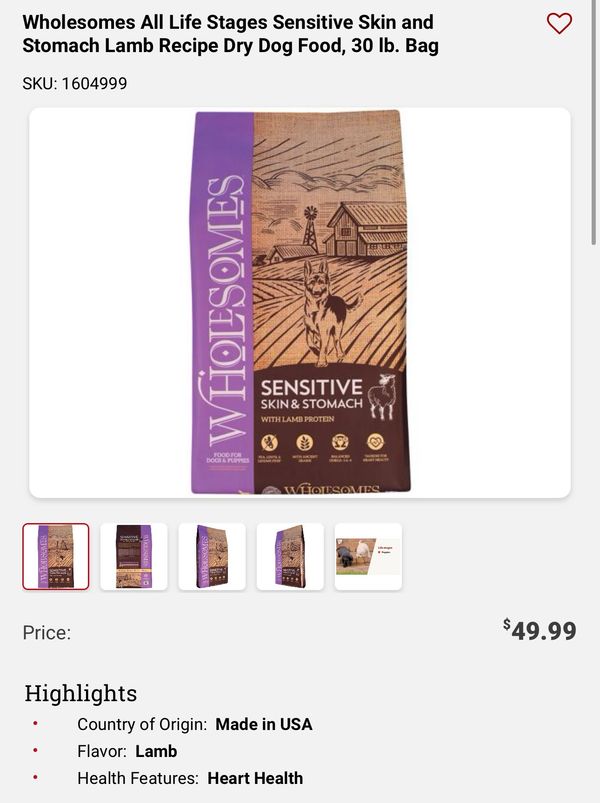This screenshot has height=803, width=600.
Task: View the second thumbnail showing the bag back
Action: tap(134, 556)
